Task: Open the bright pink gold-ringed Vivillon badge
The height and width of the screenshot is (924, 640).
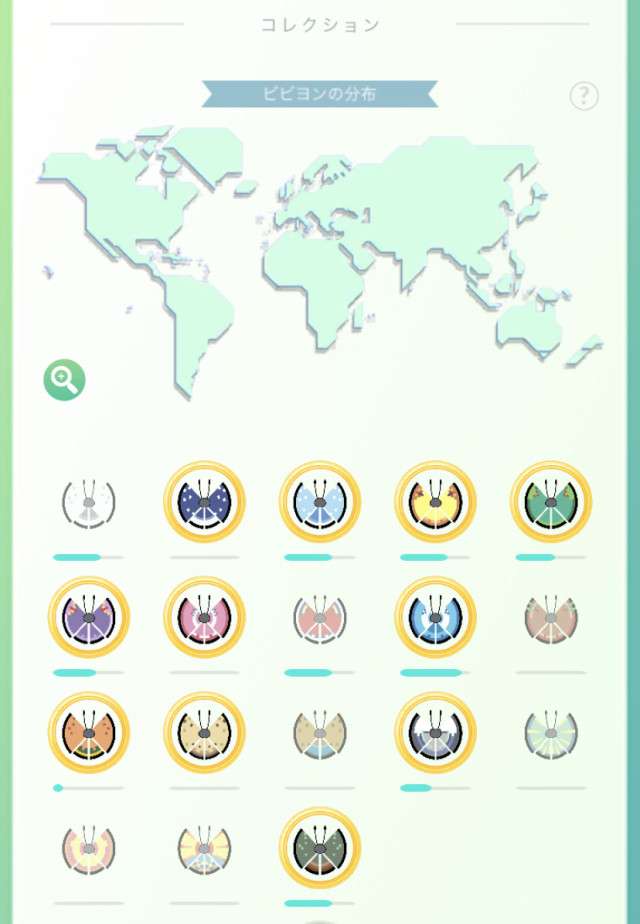Action: (x=204, y=617)
